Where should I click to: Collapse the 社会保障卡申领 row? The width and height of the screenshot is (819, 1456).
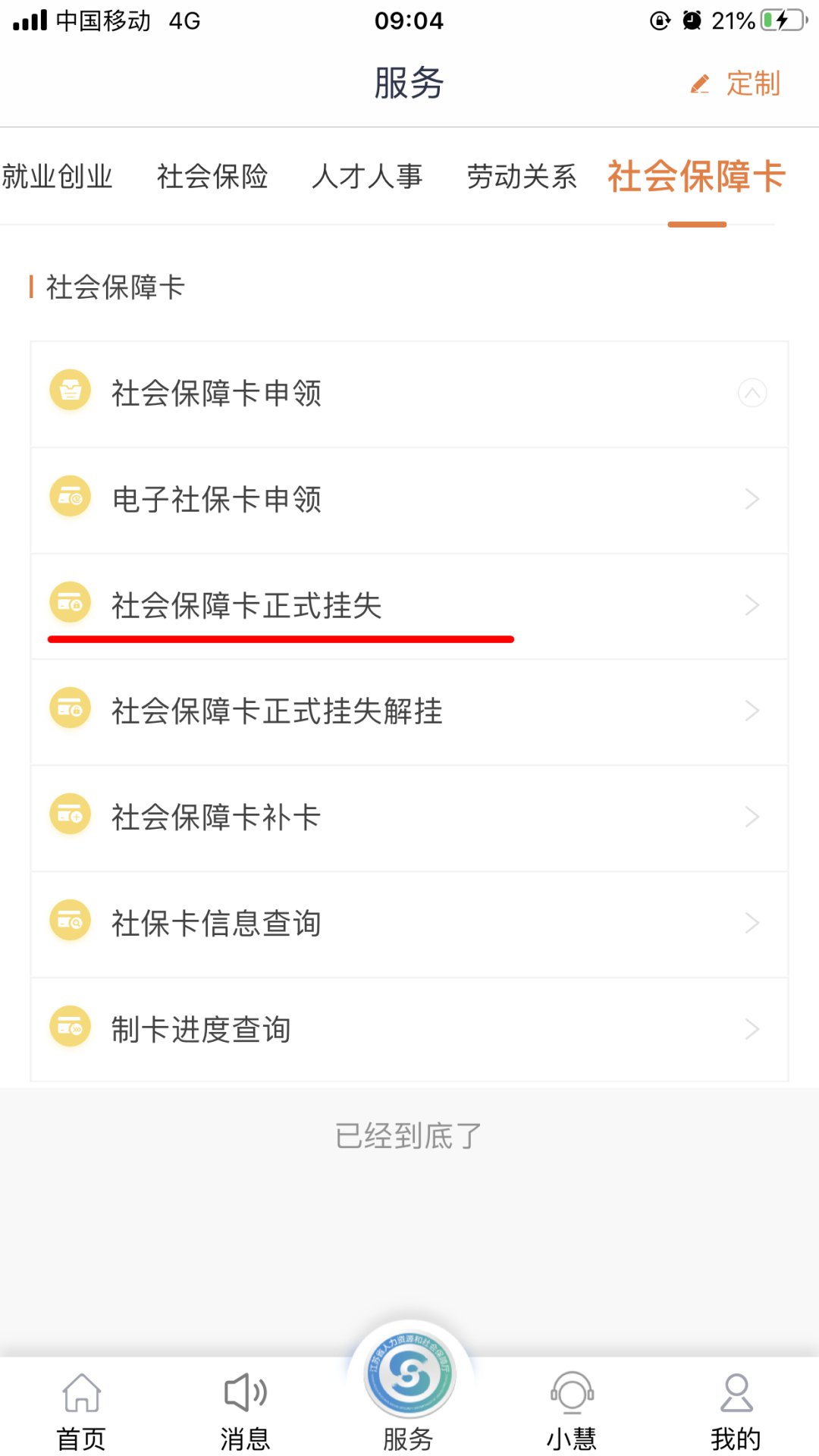pyautogui.click(x=752, y=393)
